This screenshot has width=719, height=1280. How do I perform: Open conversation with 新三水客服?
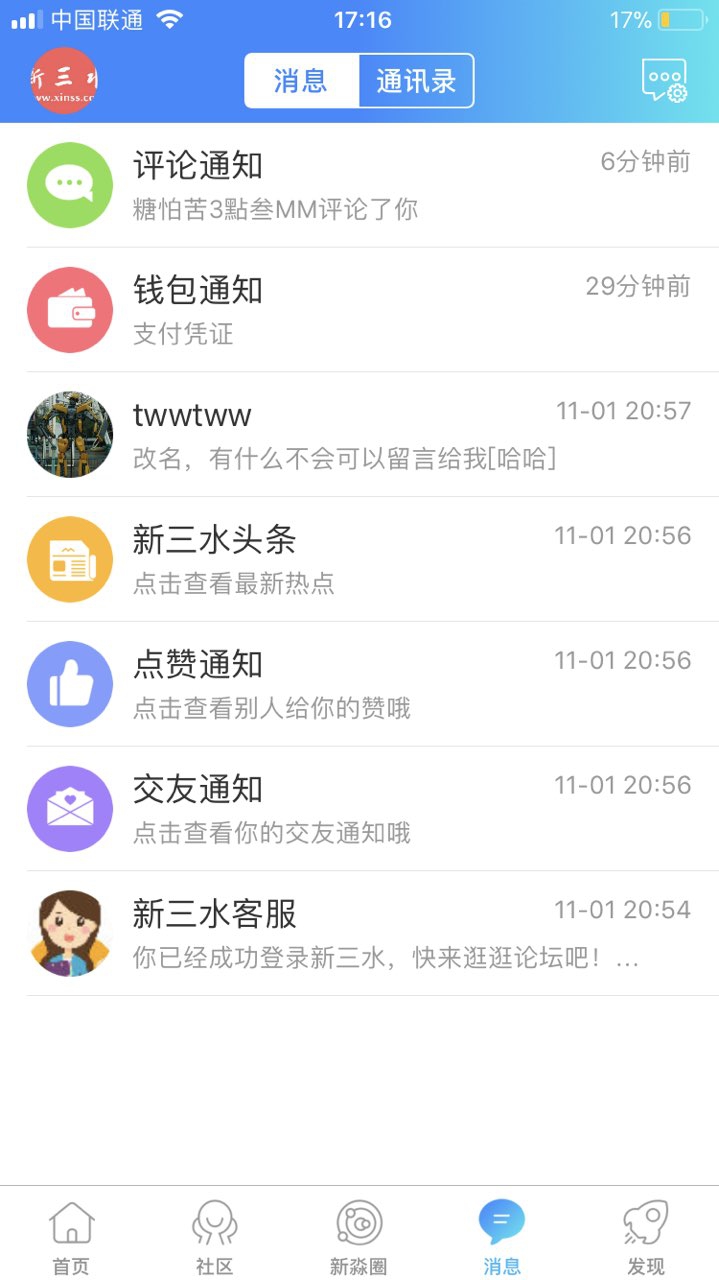point(360,933)
